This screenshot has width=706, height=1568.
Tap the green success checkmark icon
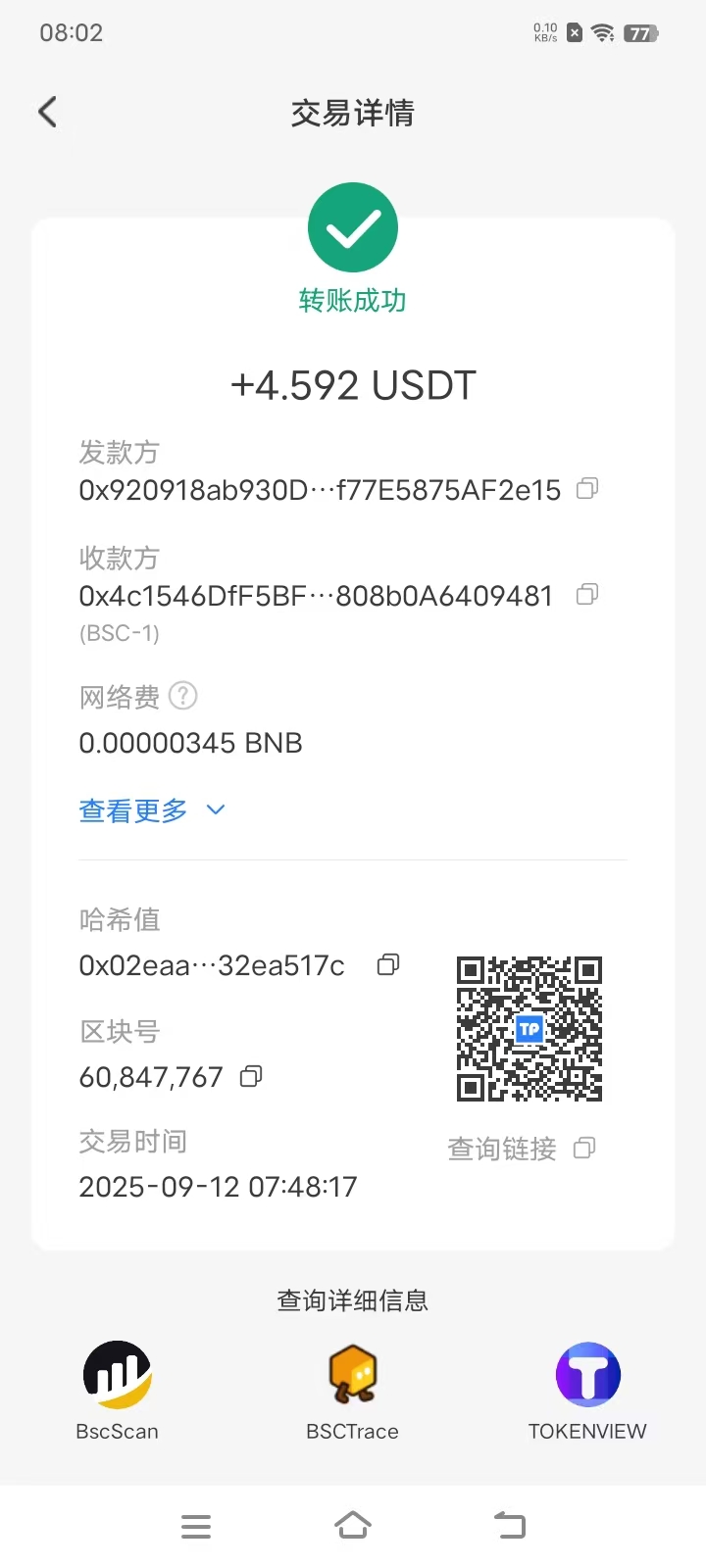(353, 226)
